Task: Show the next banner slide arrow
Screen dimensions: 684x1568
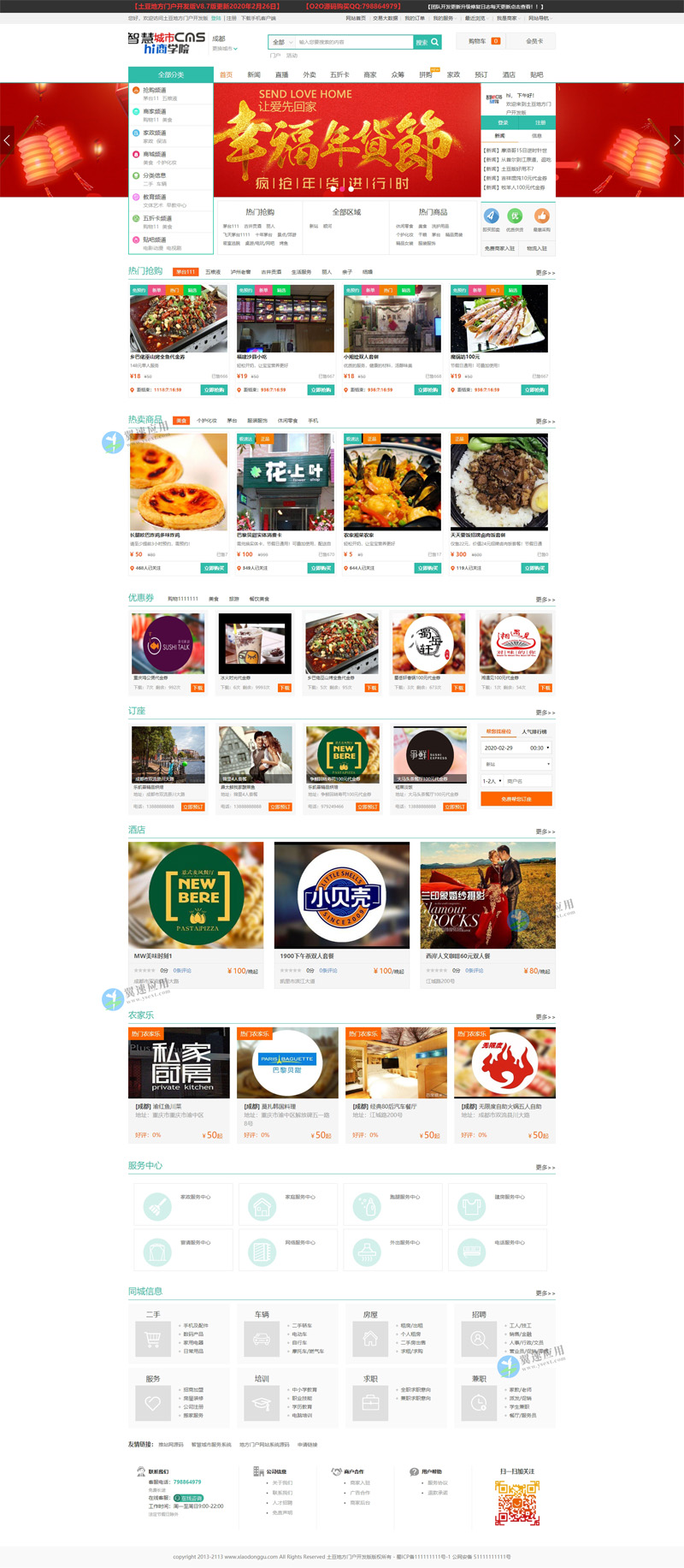Action: click(x=676, y=139)
